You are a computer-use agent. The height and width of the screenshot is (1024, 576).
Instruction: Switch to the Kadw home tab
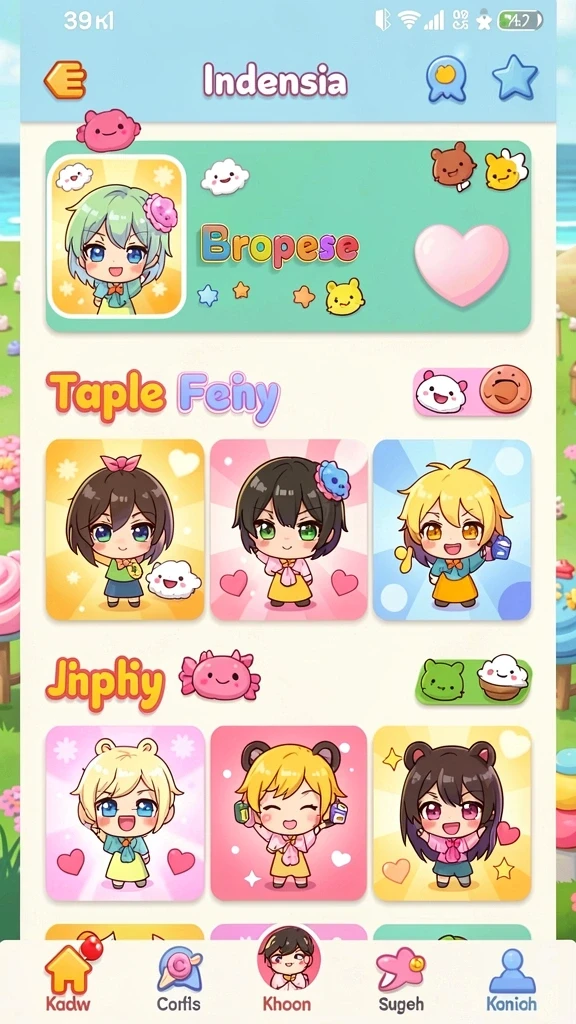69,980
